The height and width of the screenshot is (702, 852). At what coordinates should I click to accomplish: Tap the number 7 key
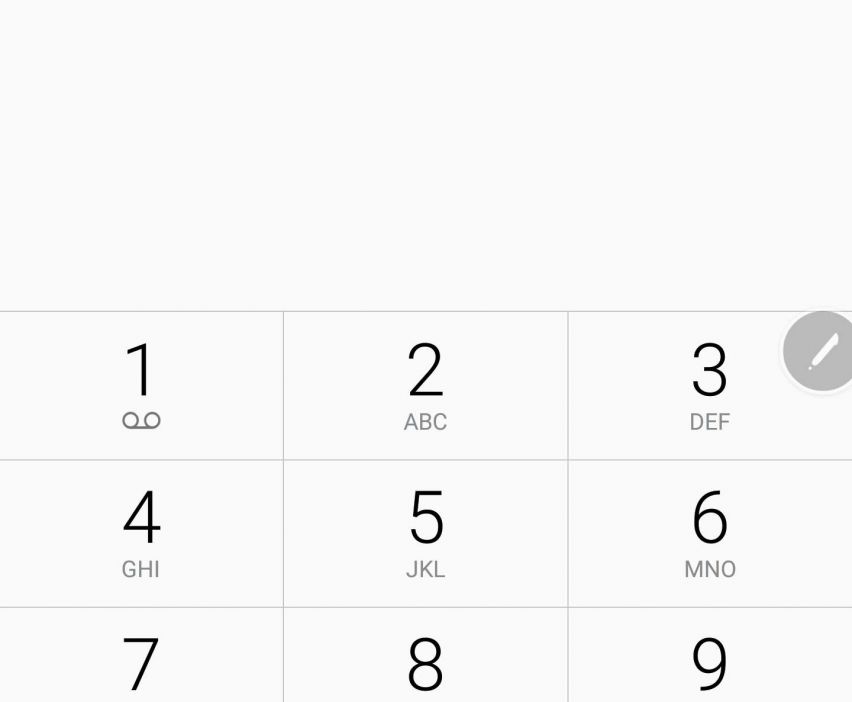[141, 662]
